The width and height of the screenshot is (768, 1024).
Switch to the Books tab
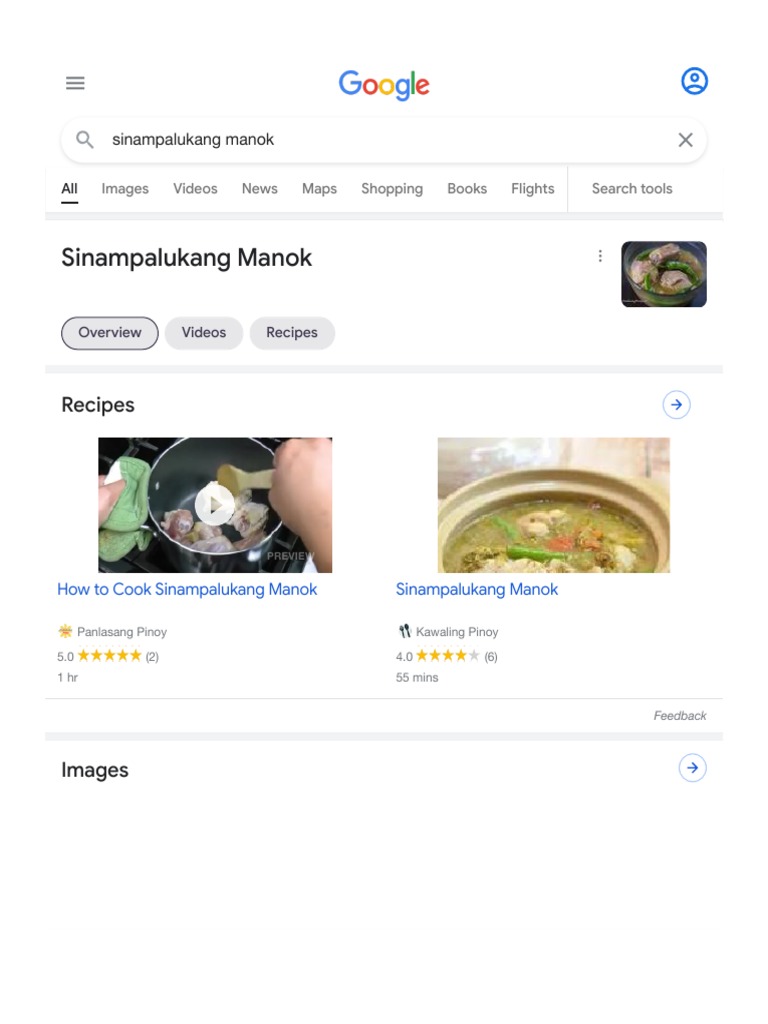click(467, 189)
